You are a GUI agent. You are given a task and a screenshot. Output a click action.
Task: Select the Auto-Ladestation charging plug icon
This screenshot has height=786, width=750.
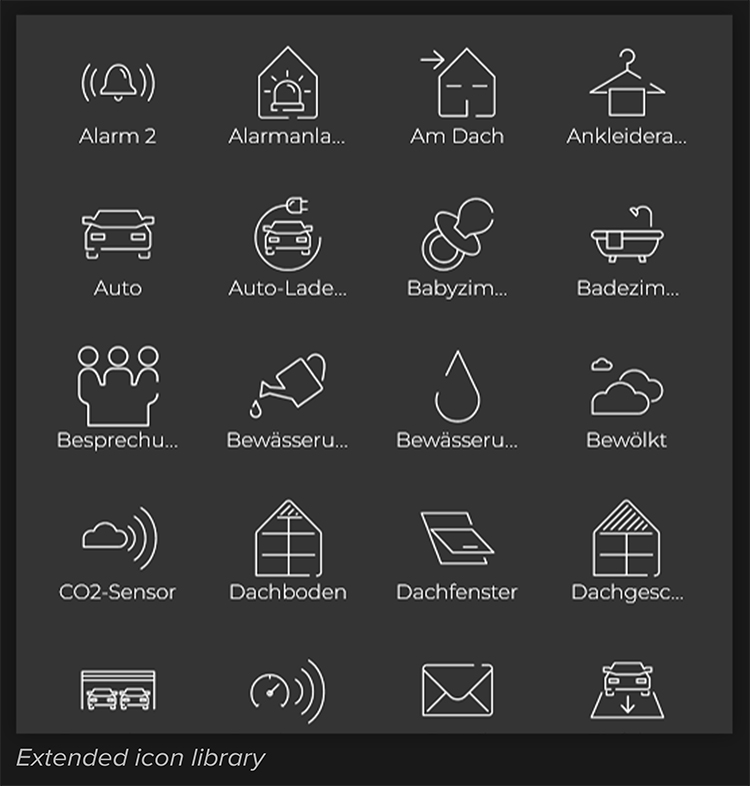pyautogui.click(x=288, y=232)
